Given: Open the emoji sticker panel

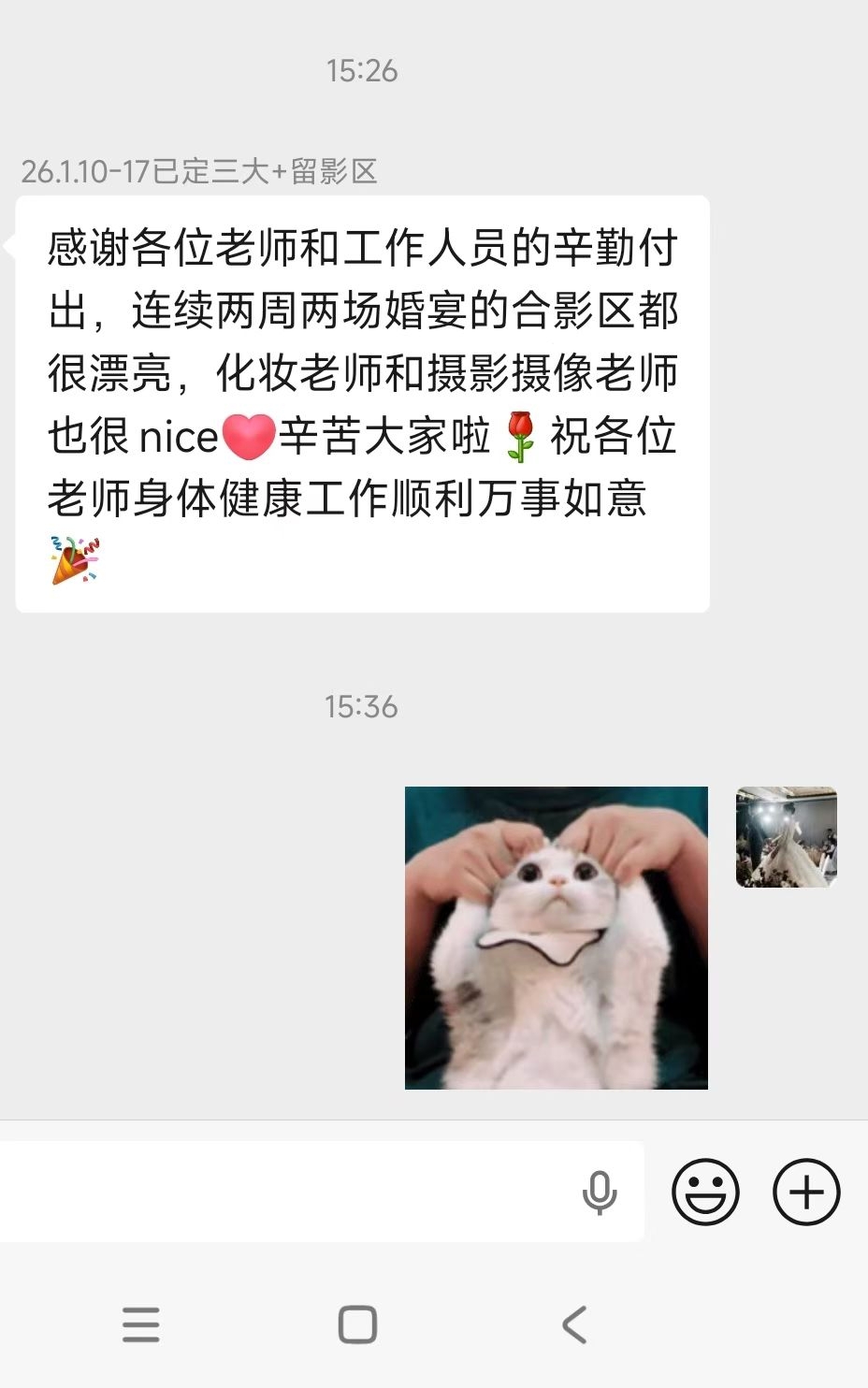Looking at the screenshot, I should click(705, 1192).
